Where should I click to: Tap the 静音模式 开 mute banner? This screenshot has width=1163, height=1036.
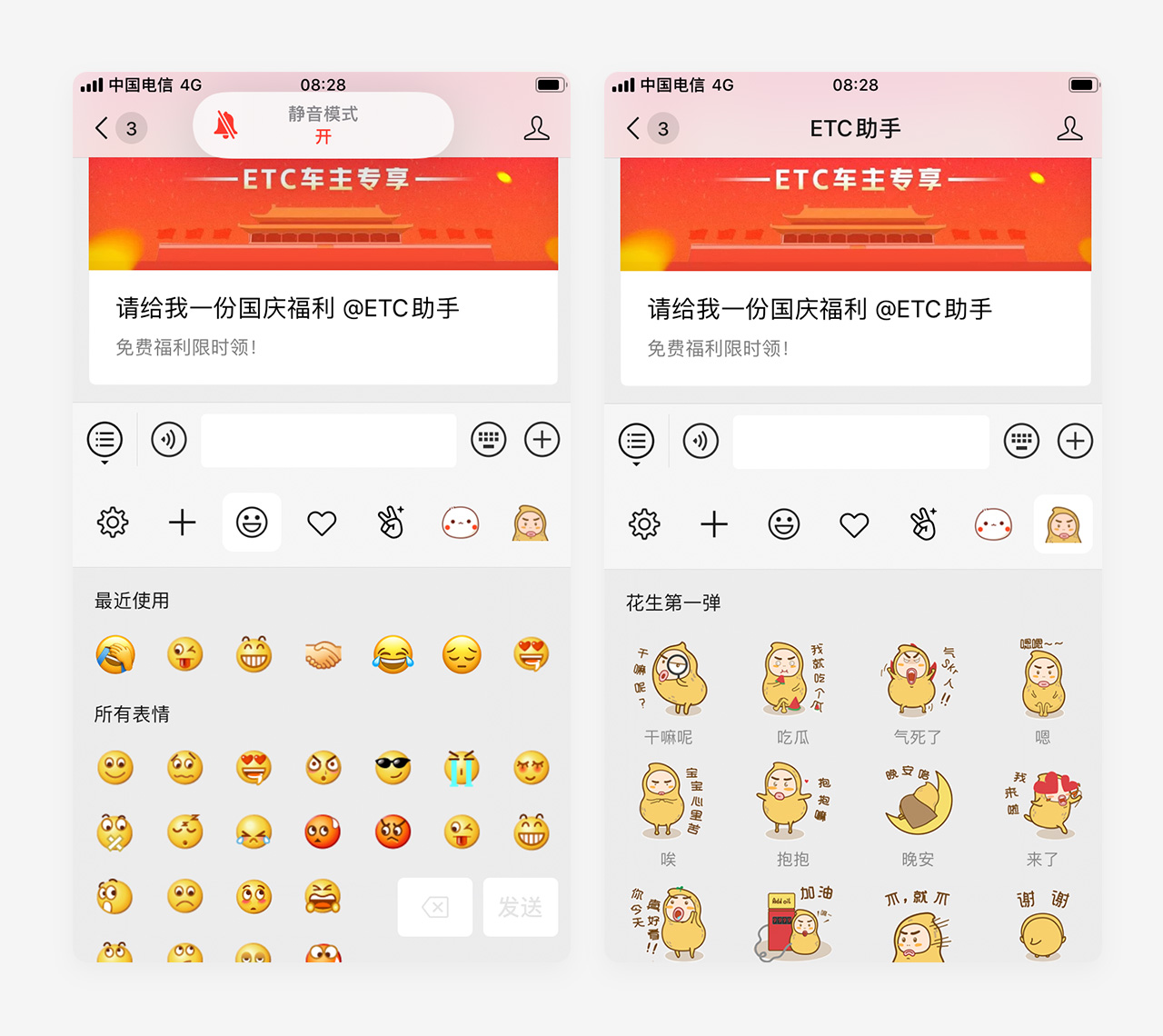[323, 125]
